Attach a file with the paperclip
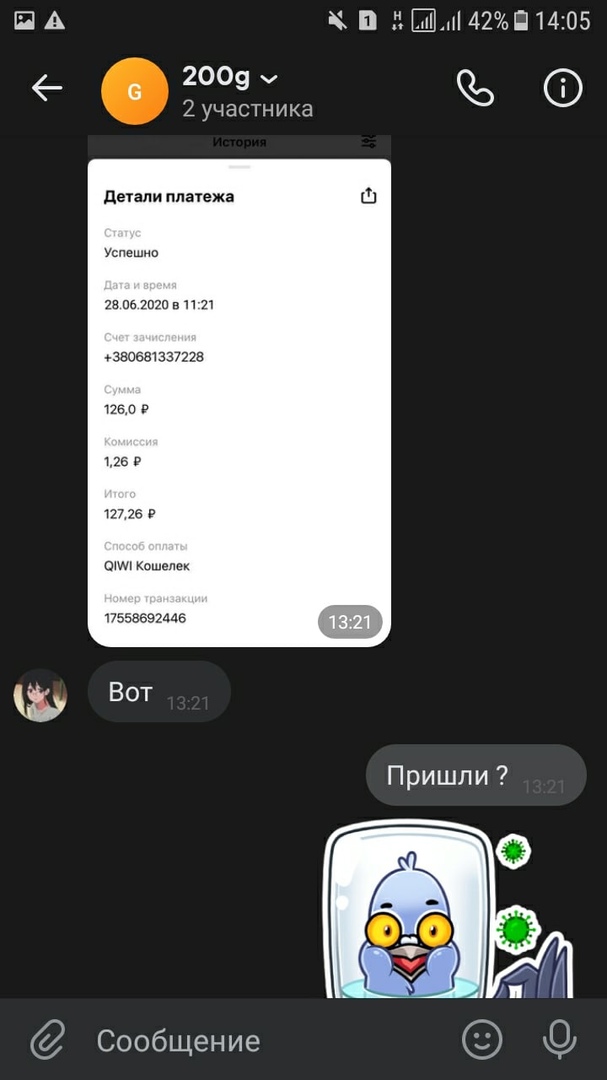This screenshot has width=607, height=1080. coord(47,1040)
